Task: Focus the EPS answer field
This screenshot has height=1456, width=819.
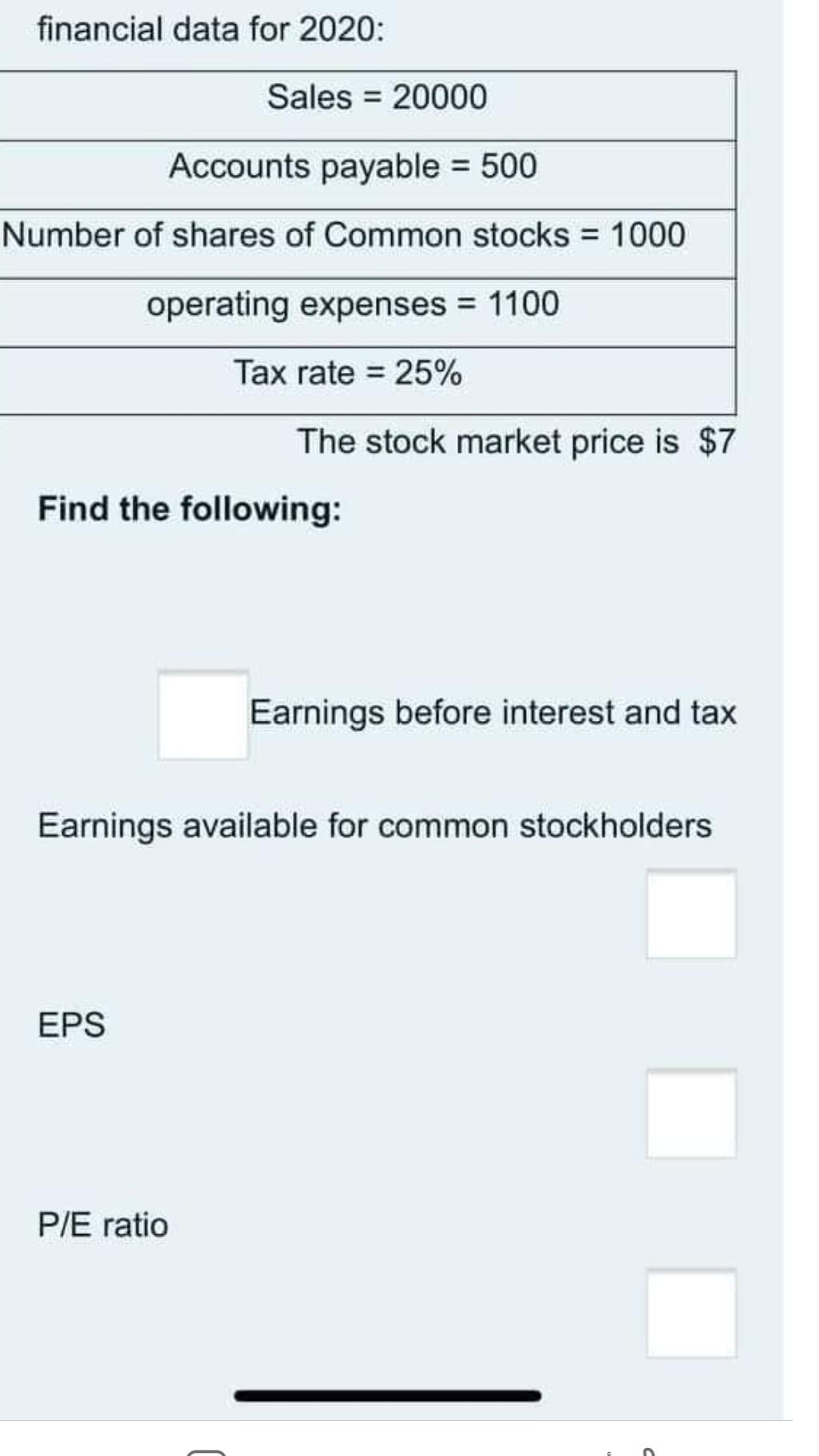Action: click(x=690, y=1114)
